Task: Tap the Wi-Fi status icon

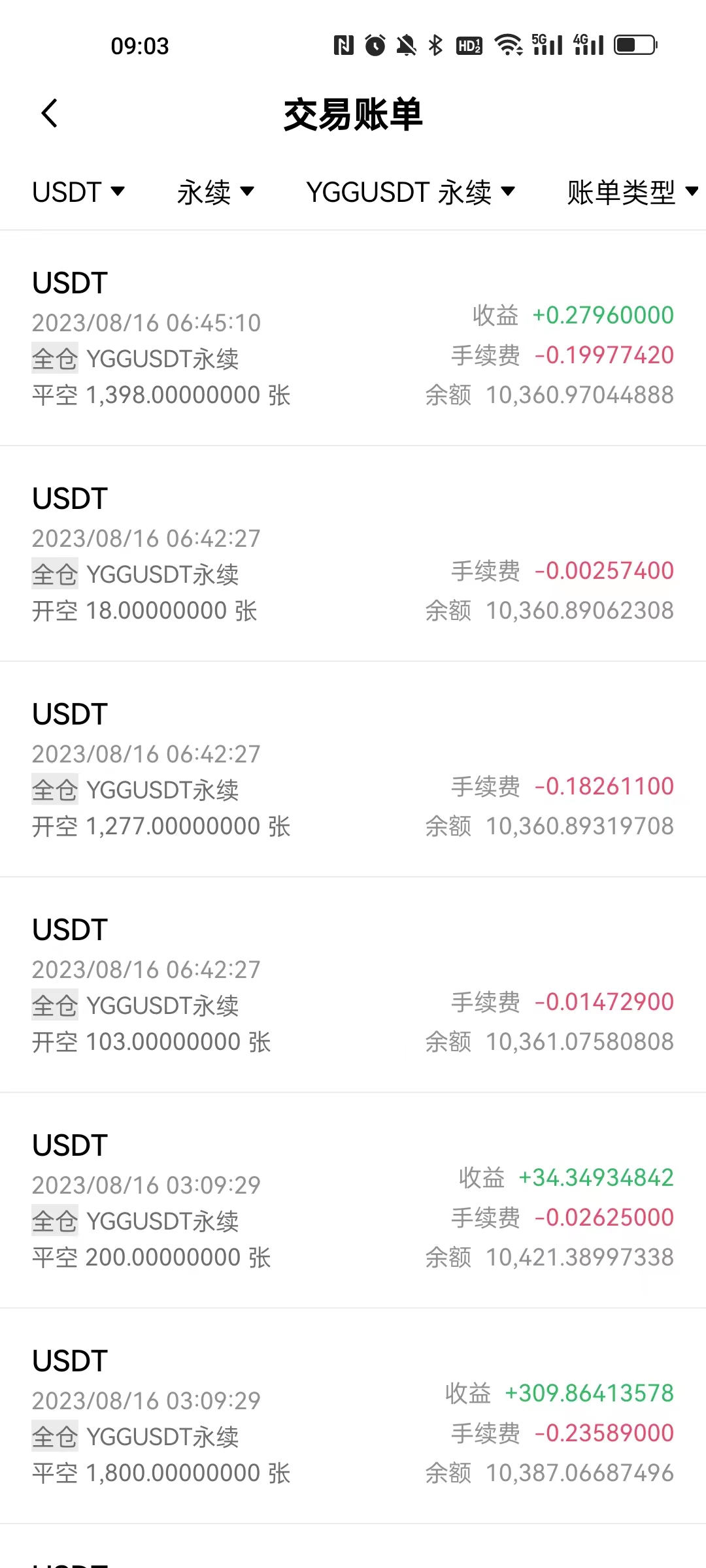Action: [x=509, y=44]
